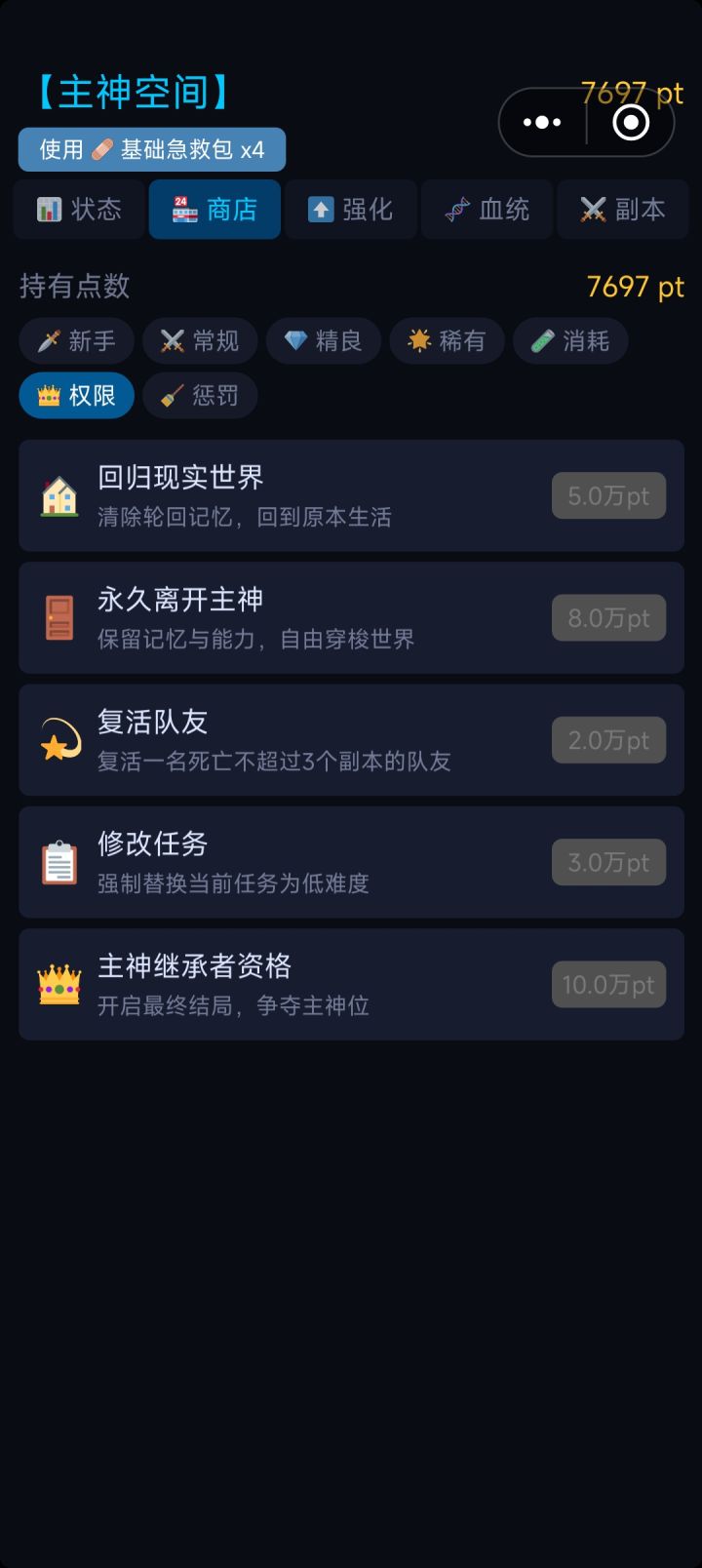
Task: Open the mini program more options menu
Action: 542,123
